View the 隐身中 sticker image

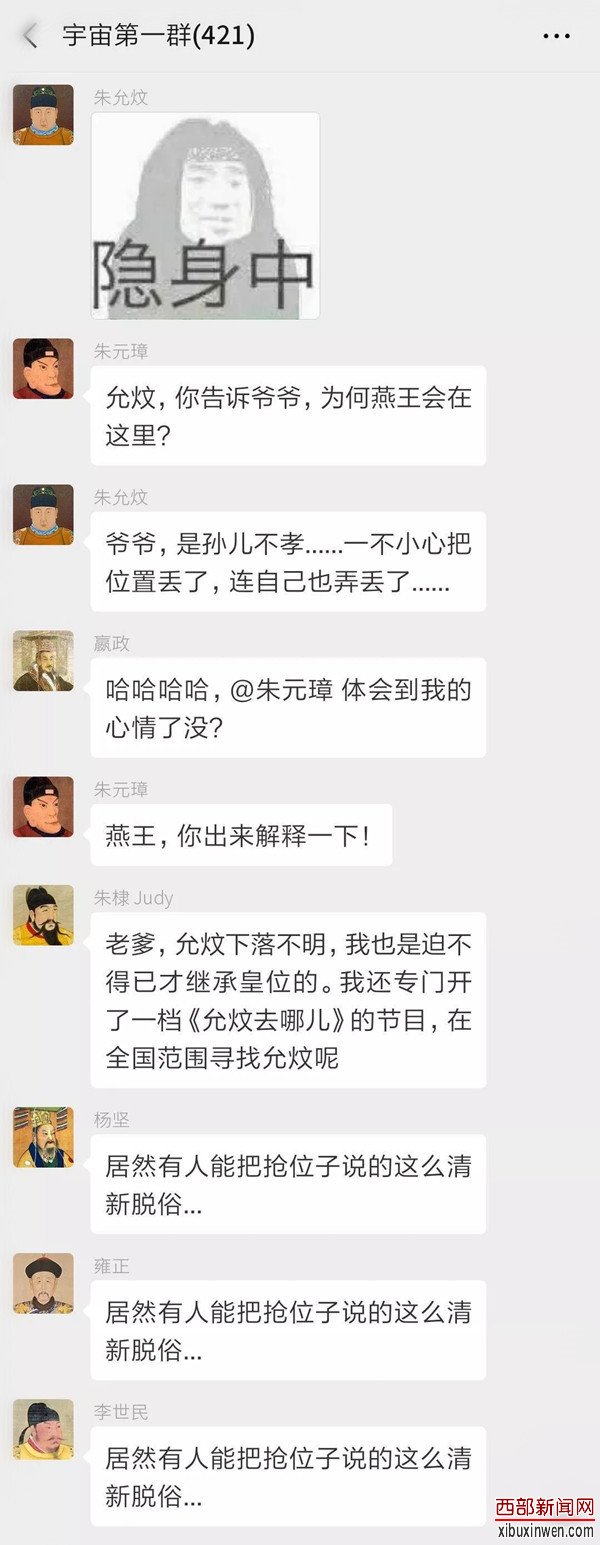tap(205, 215)
